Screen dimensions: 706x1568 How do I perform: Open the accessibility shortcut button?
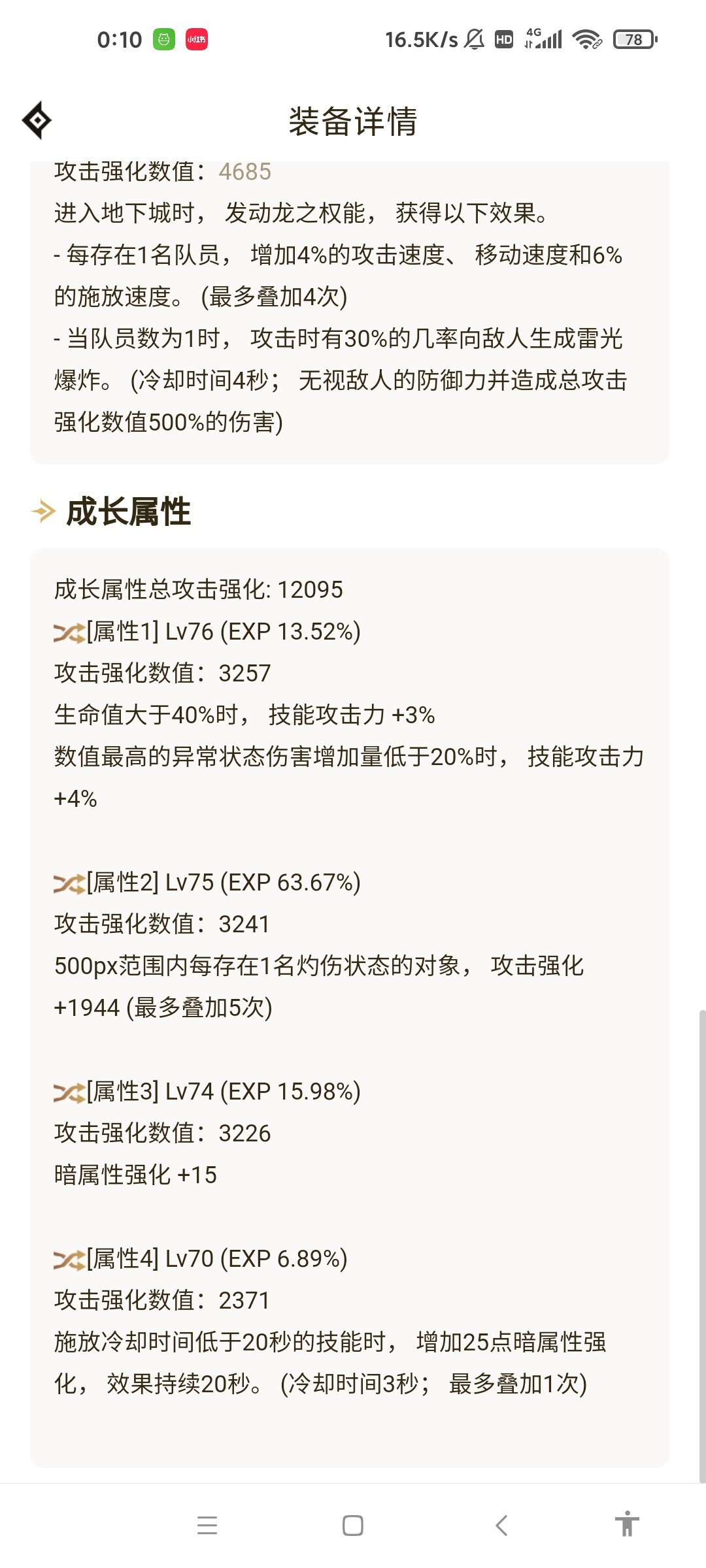627,1524
